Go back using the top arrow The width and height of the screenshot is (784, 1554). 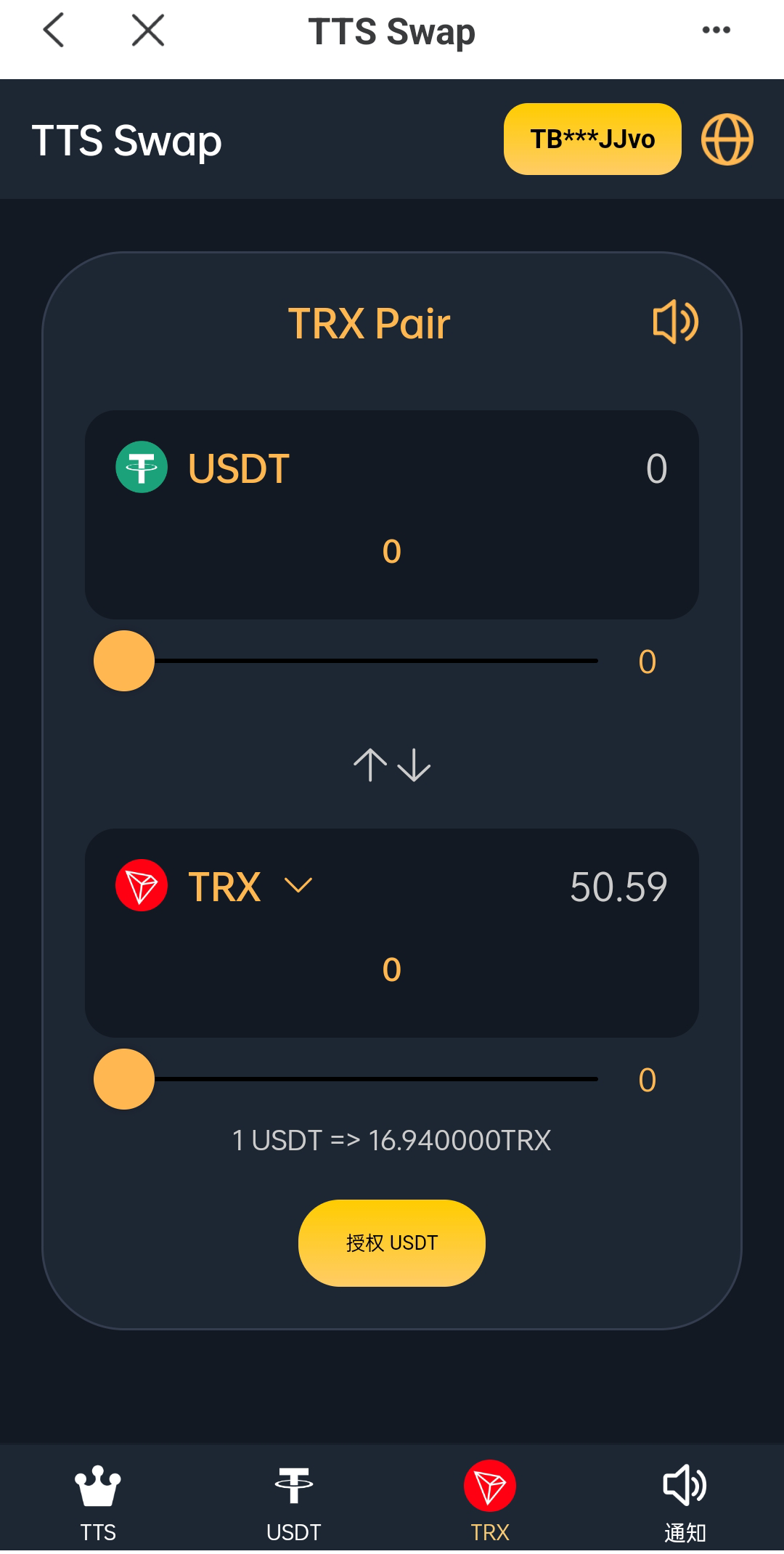[54, 30]
